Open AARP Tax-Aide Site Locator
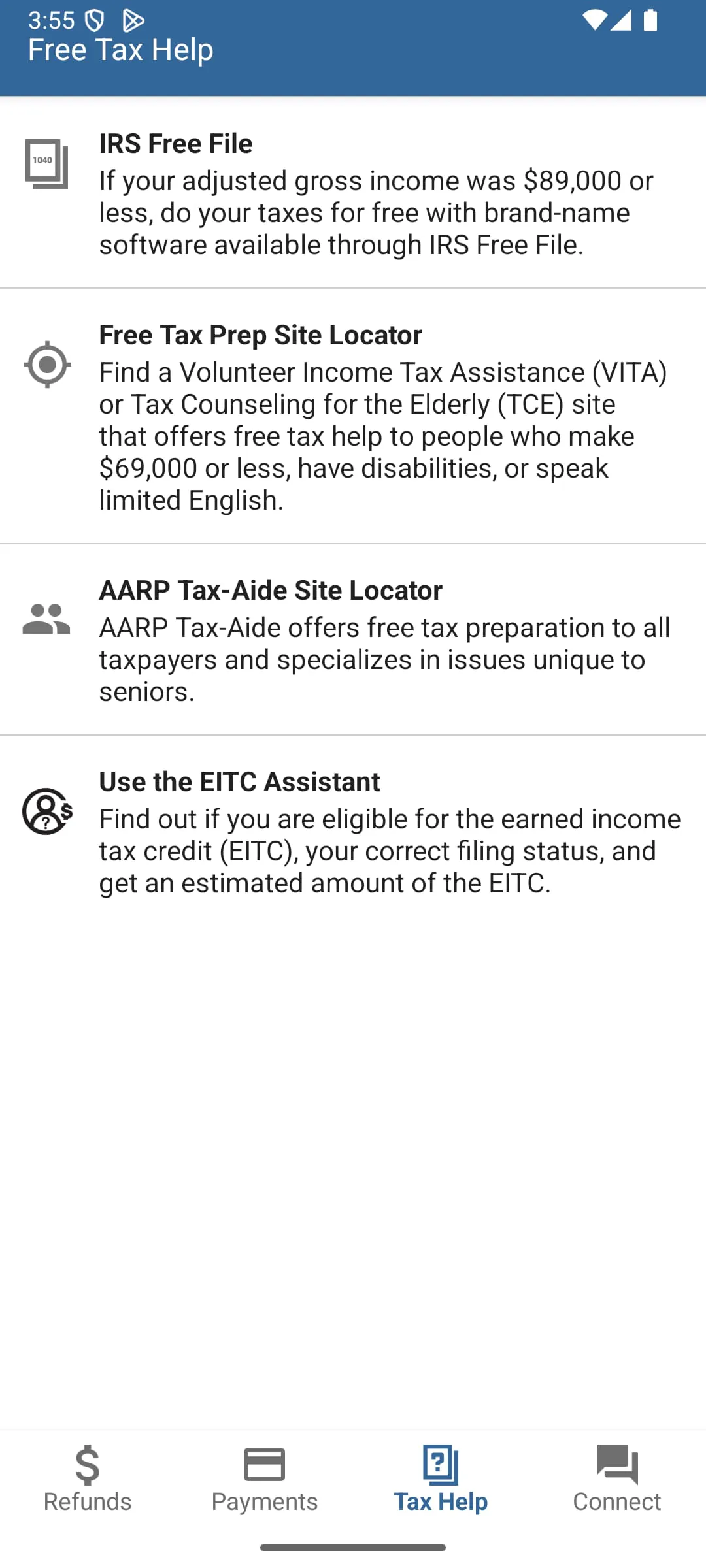Image resolution: width=706 pixels, height=1568 pixels. [x=353, y=640]
